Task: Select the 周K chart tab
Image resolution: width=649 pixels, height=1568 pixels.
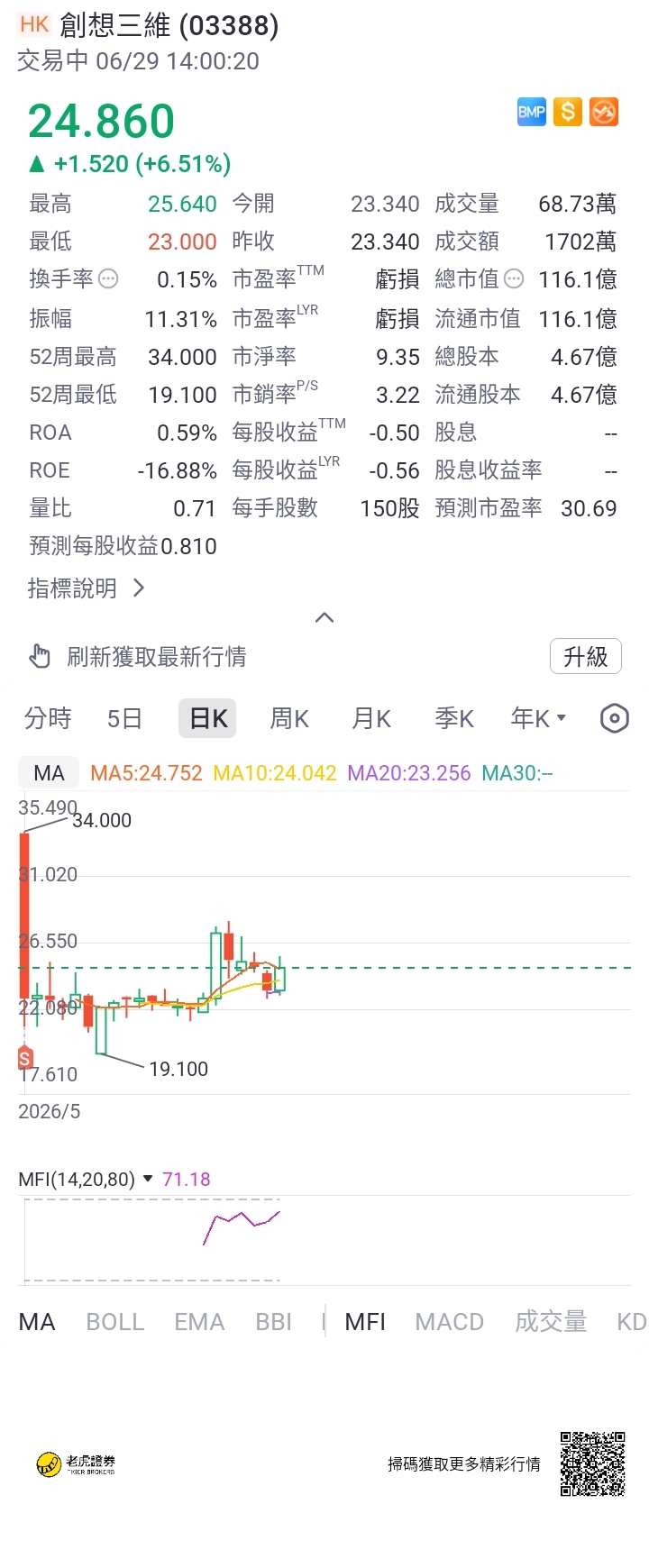Action: coord(289,718)
